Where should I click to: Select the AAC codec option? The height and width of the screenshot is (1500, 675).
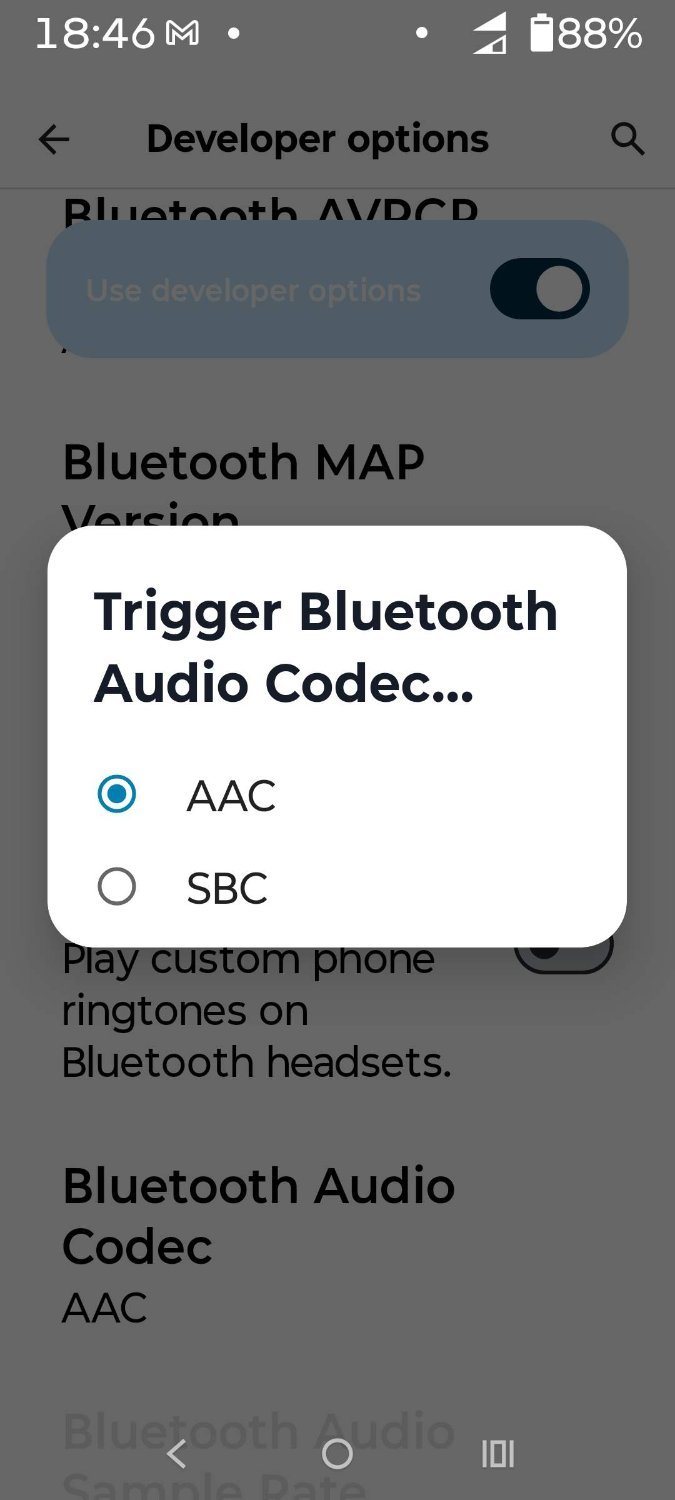click(x=336, y=796)
